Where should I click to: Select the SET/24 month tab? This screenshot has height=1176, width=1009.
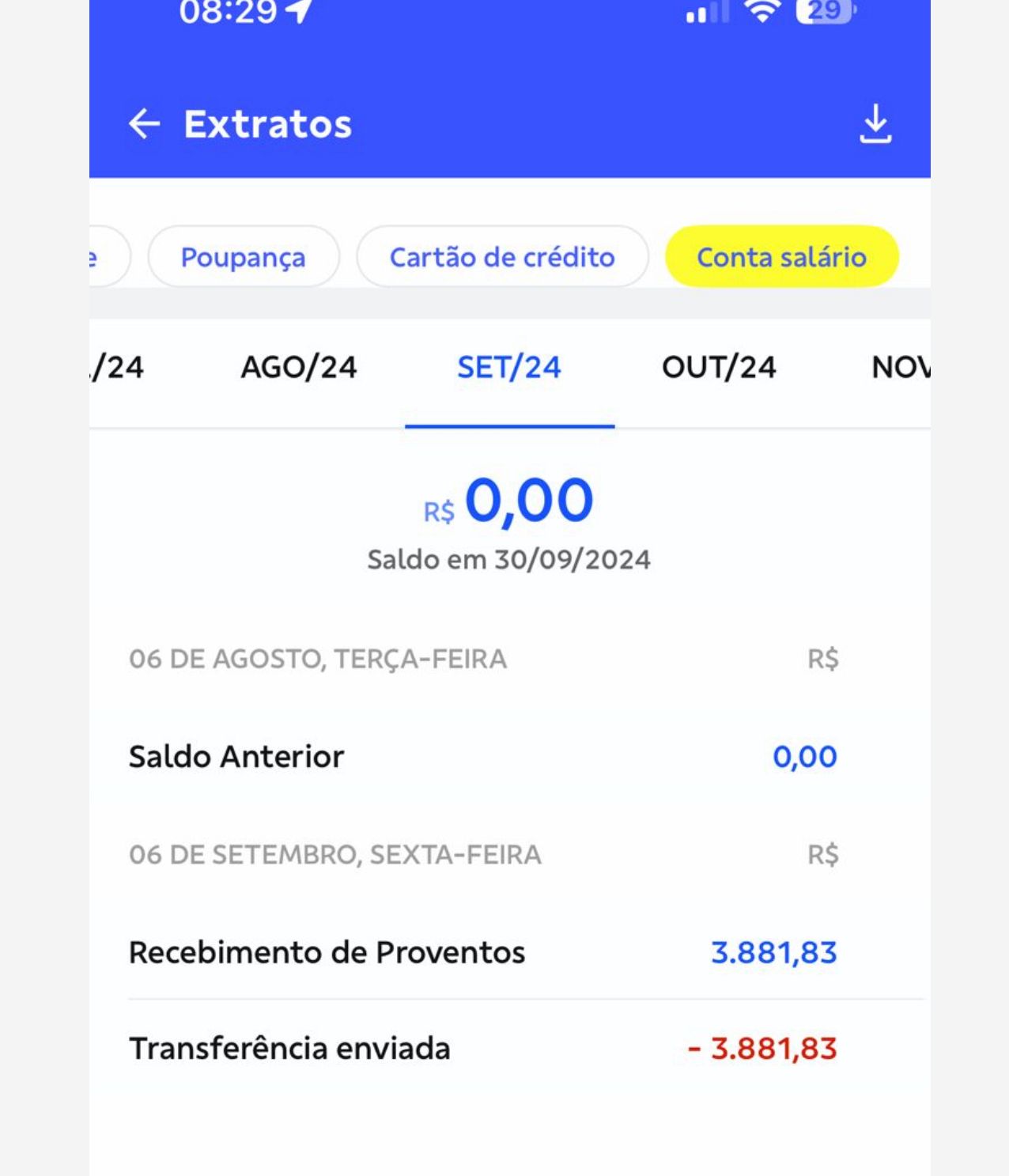(509, 367)
